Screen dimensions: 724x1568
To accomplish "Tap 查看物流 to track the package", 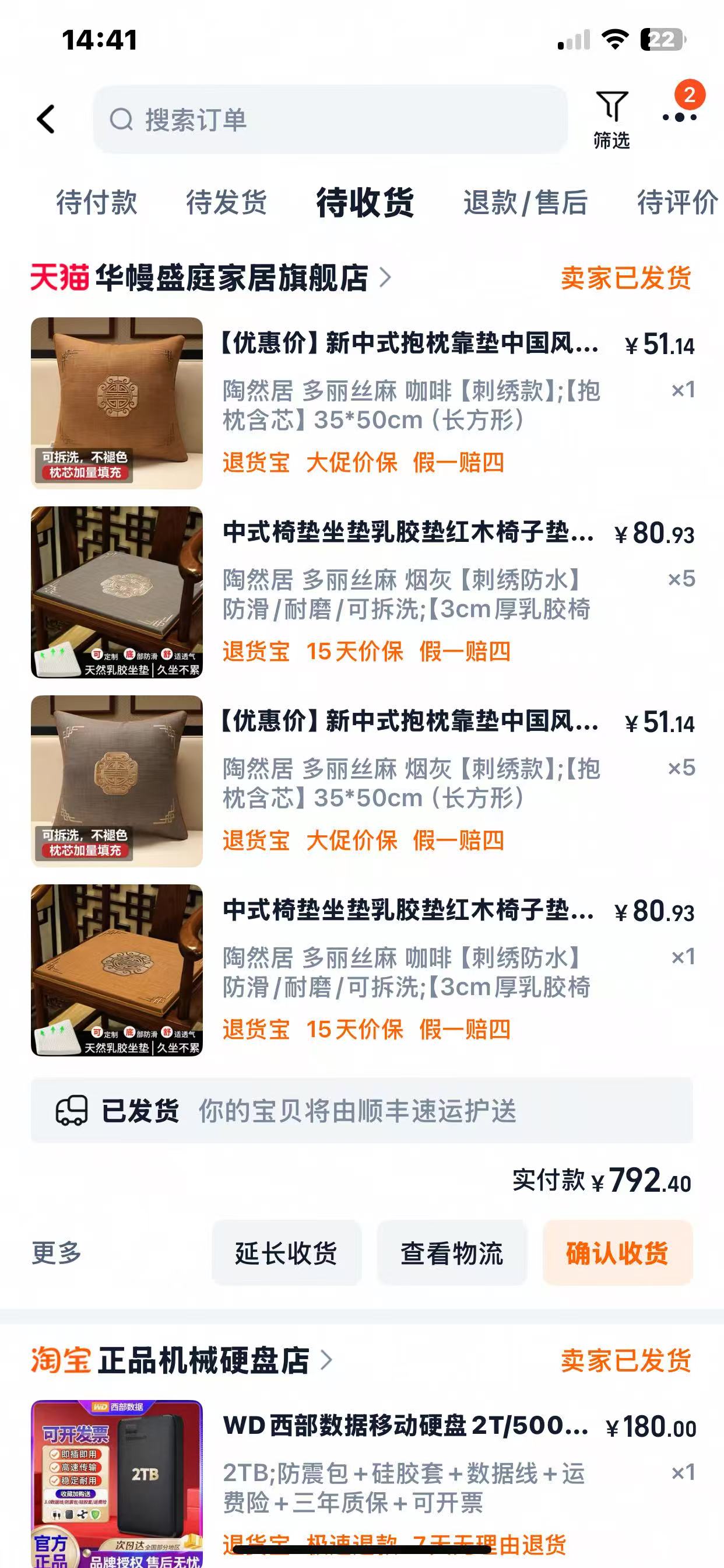I will 451,1252.
